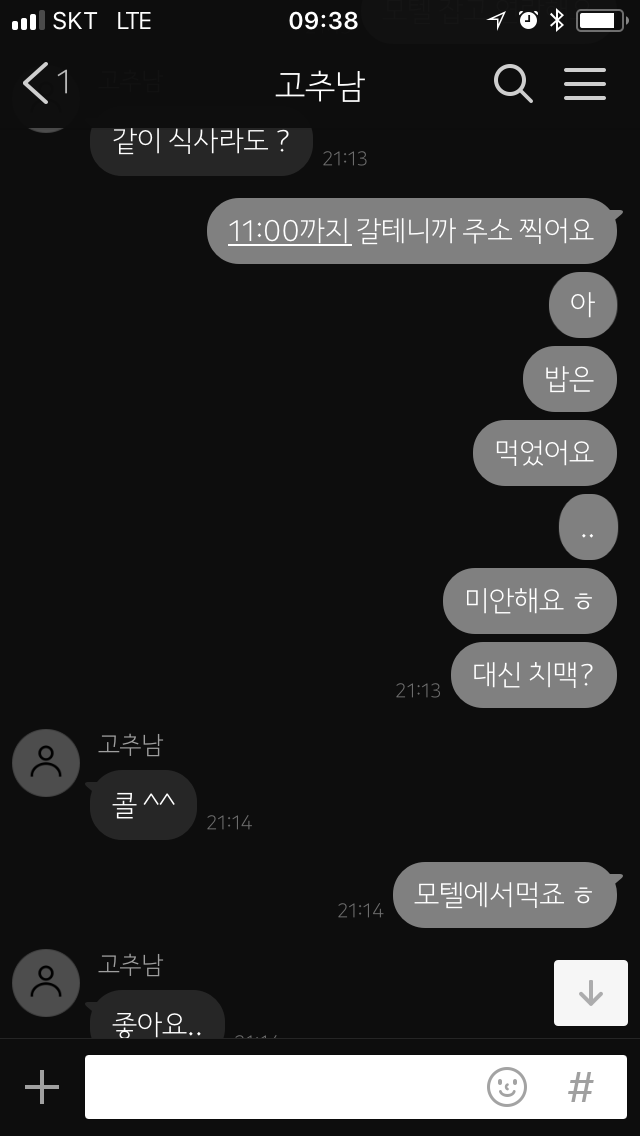Viewport: 640px width, 1136px height.
Task: Open the hashtag search button
Action: click(581, 1087)
